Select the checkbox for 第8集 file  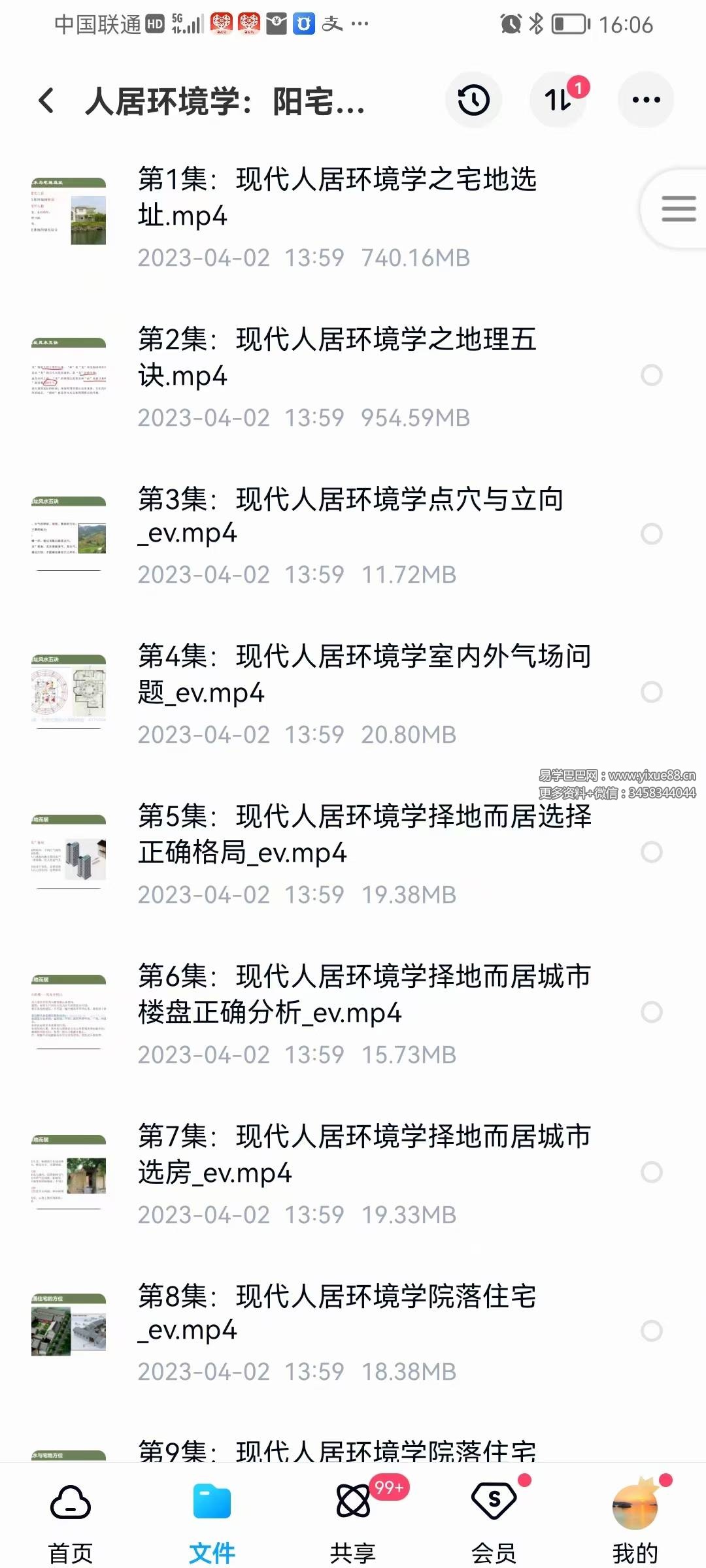(x=651, y=1331)
